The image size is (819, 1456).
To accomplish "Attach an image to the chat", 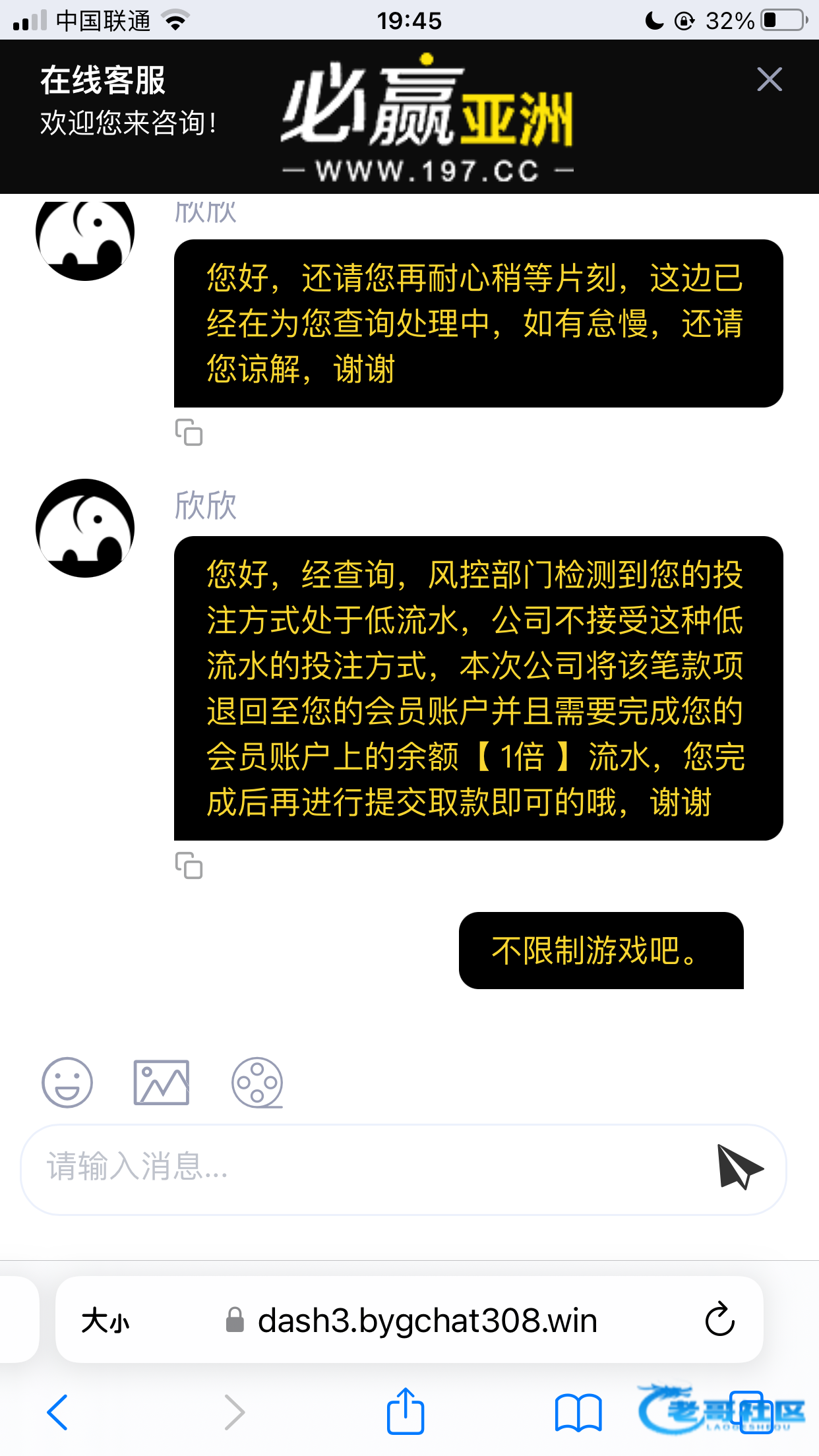I will pyautogui.click(x=162, y=1082).
